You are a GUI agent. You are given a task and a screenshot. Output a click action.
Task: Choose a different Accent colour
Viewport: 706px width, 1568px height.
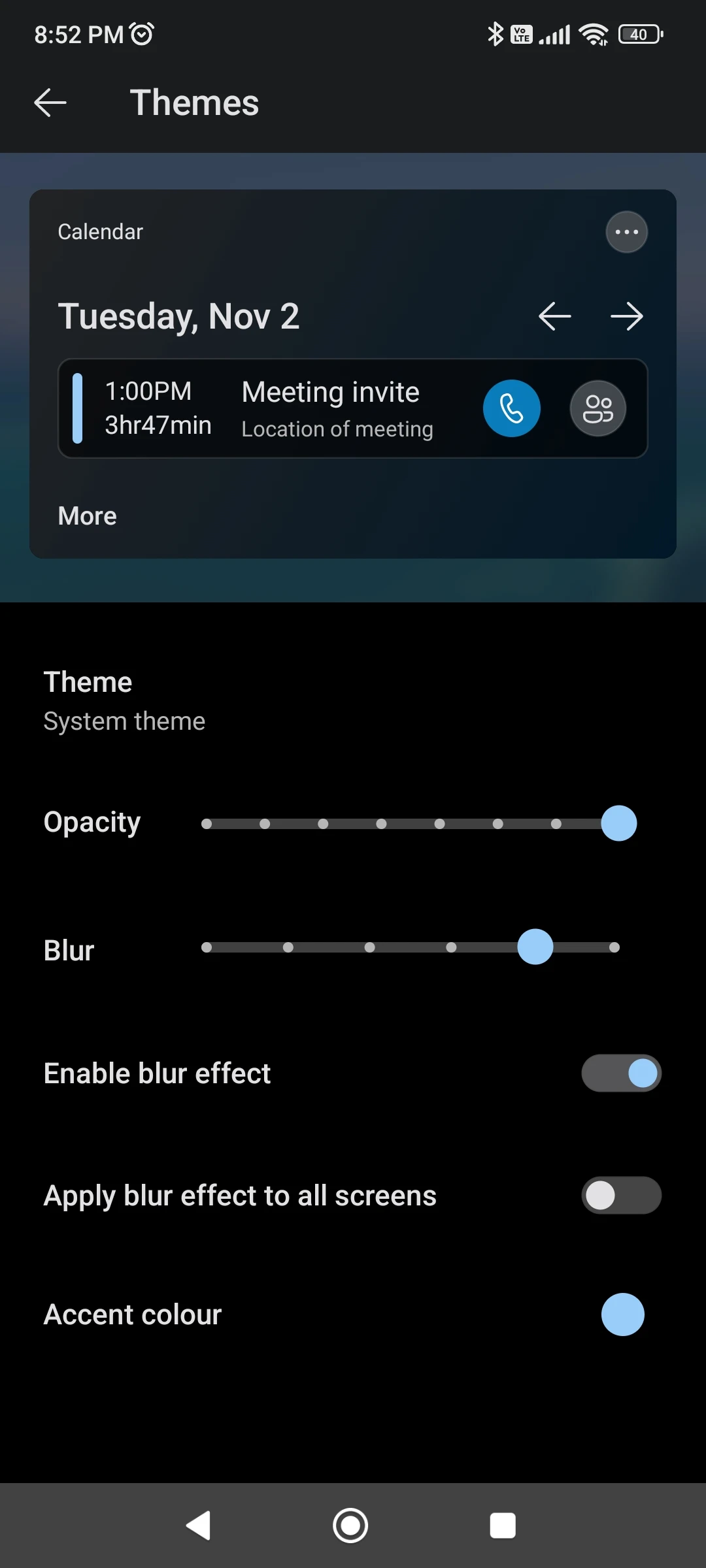tap(622, 1315)
